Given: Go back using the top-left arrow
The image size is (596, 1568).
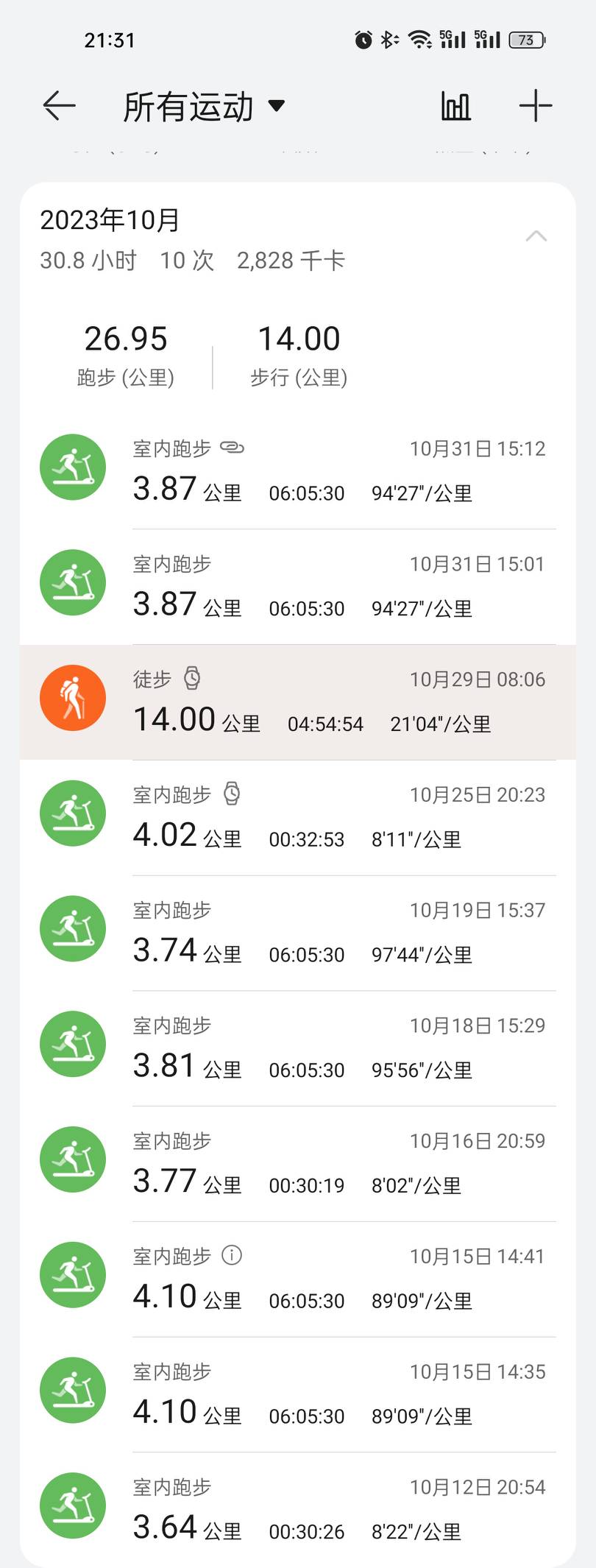Looking at the screenshot, I should coord(60,106).
